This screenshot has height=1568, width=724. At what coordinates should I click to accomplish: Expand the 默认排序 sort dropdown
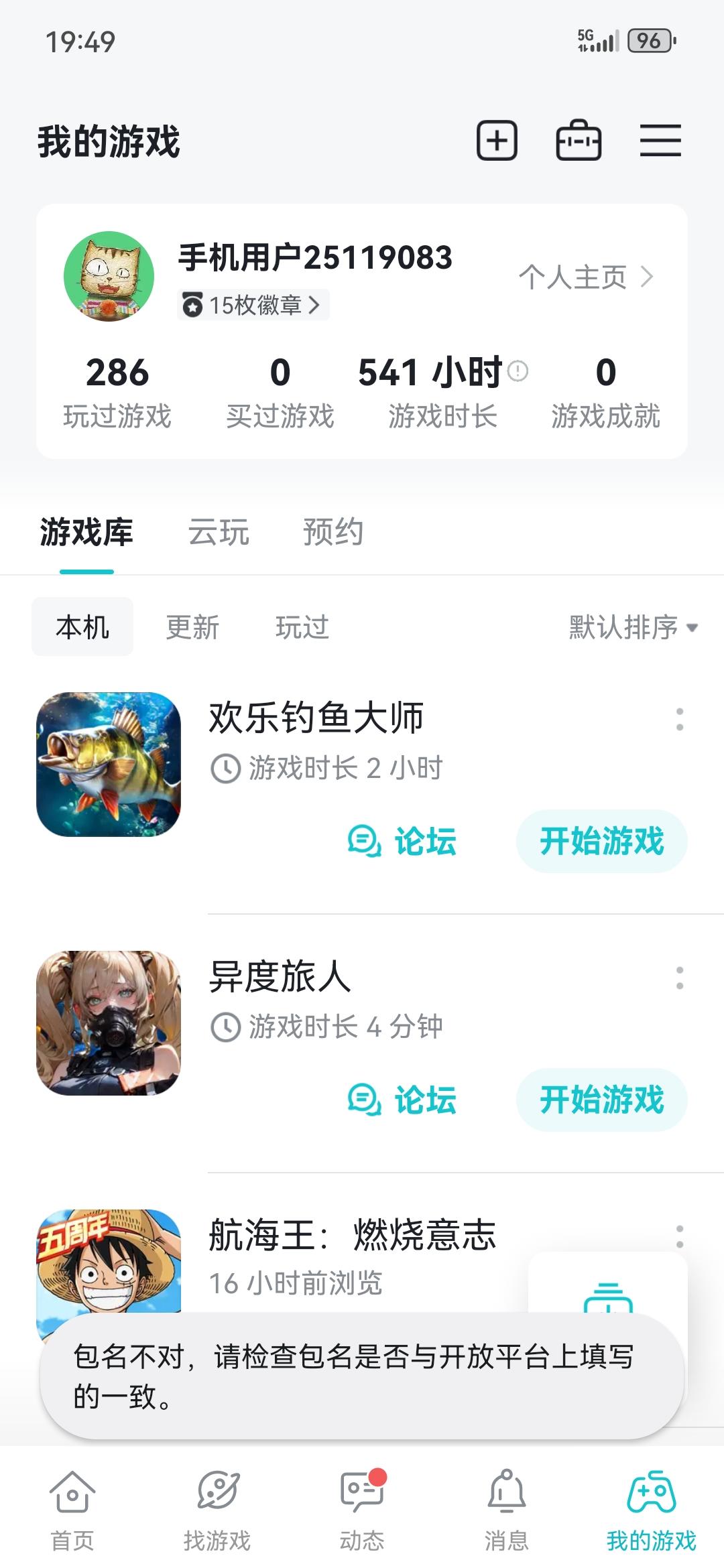click(633, 627)
